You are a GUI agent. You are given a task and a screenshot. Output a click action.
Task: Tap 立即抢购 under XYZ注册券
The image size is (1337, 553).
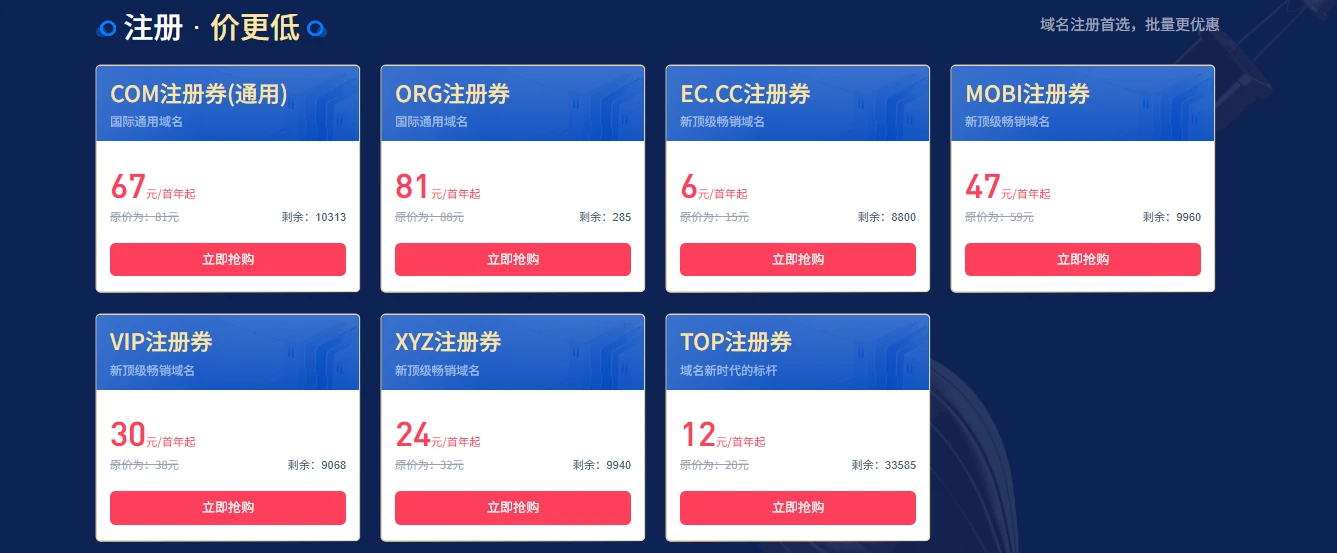(x=513, y=507)
